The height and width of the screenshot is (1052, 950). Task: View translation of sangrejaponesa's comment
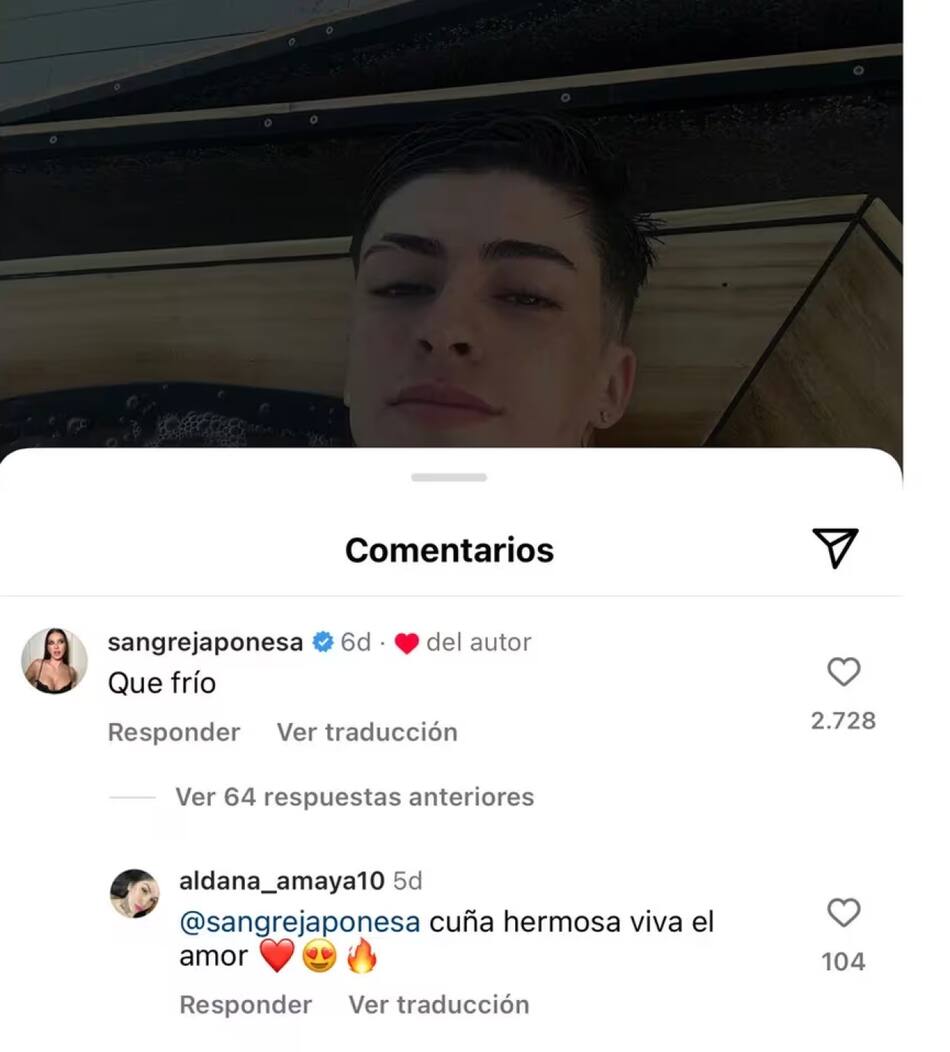[367, 732]
